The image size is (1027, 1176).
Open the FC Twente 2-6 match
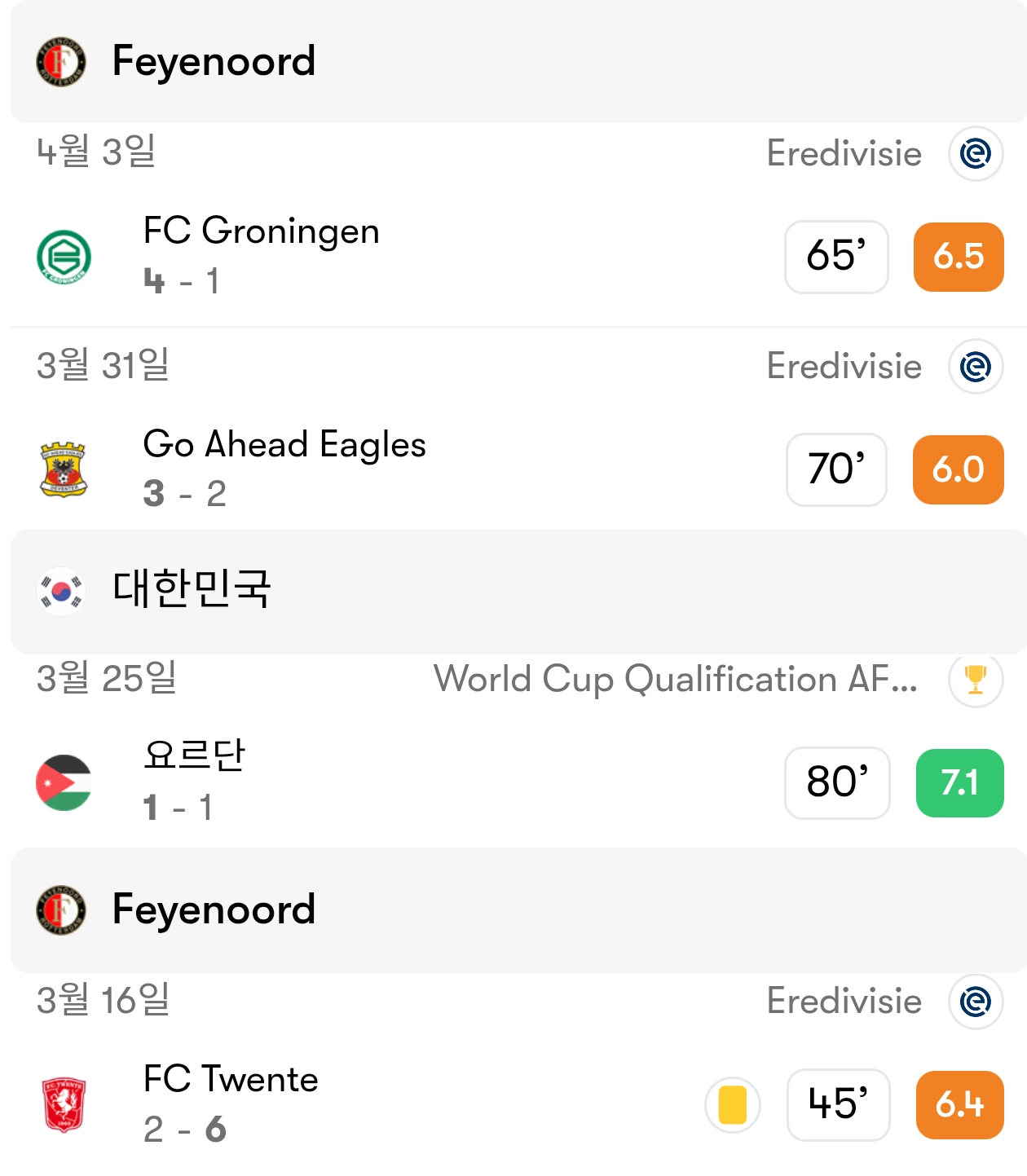[x=231, y=1103]
